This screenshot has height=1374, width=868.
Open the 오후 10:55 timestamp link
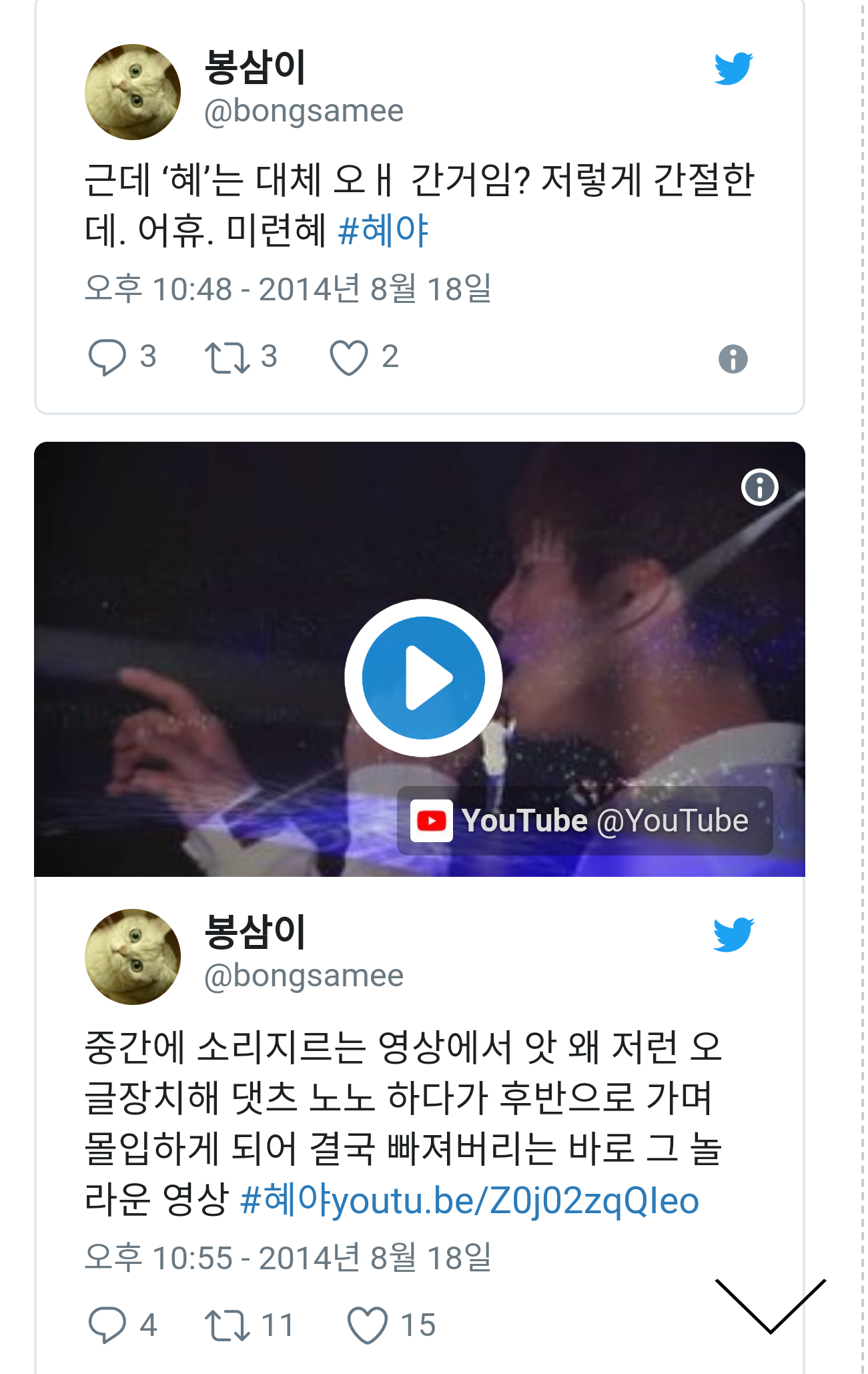click(288, 1258)
